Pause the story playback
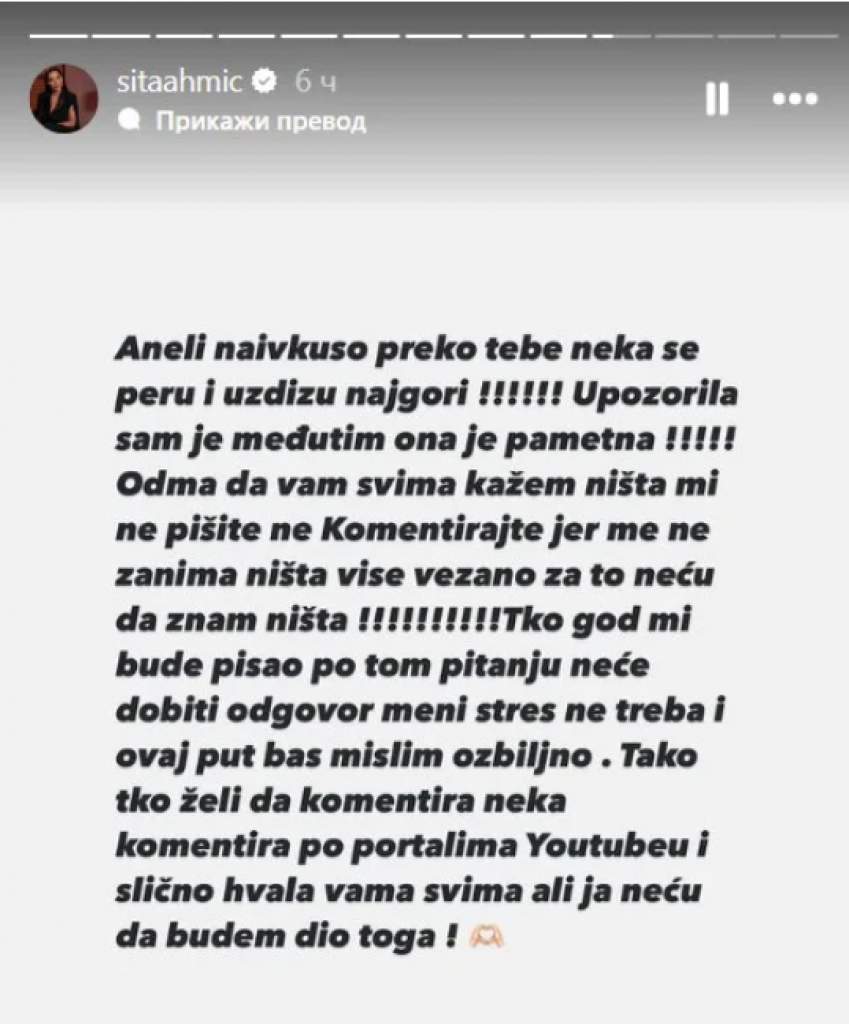This screenshot has width=849, height=1024. coord(716,99)
